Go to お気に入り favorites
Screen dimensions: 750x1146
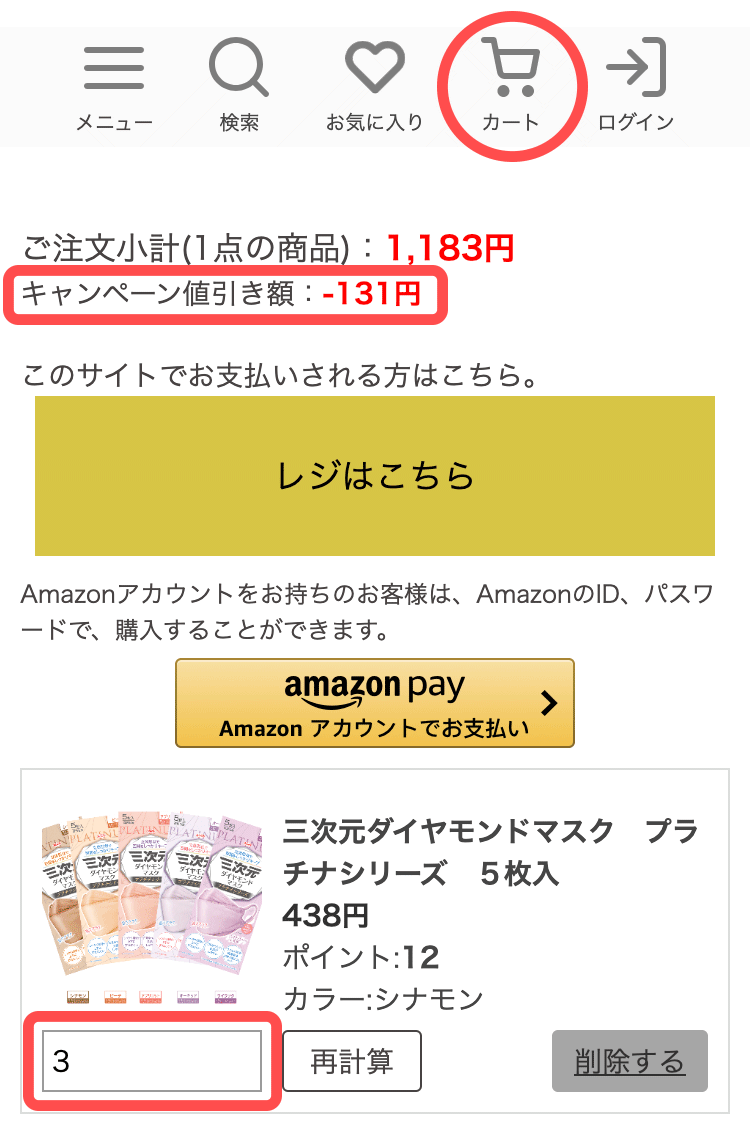[x=374, y=85]
